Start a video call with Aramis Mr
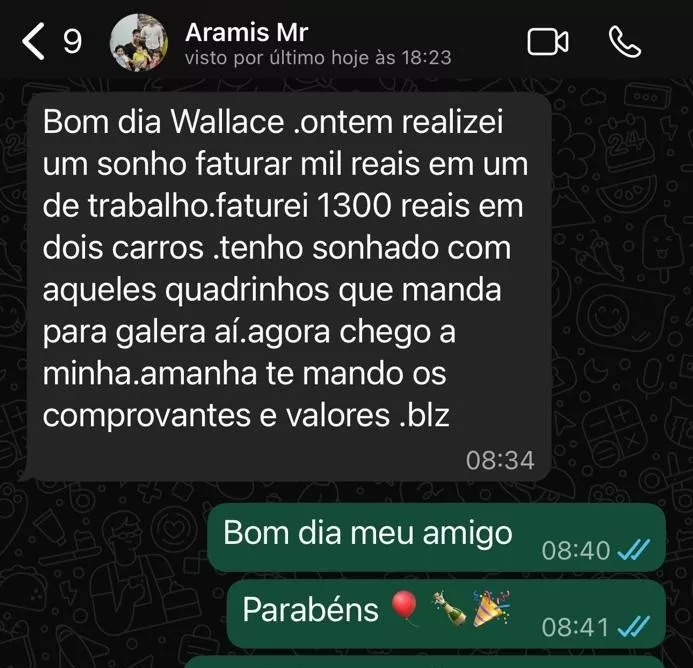The image size is (693, 668). click(x=547, y=42)
